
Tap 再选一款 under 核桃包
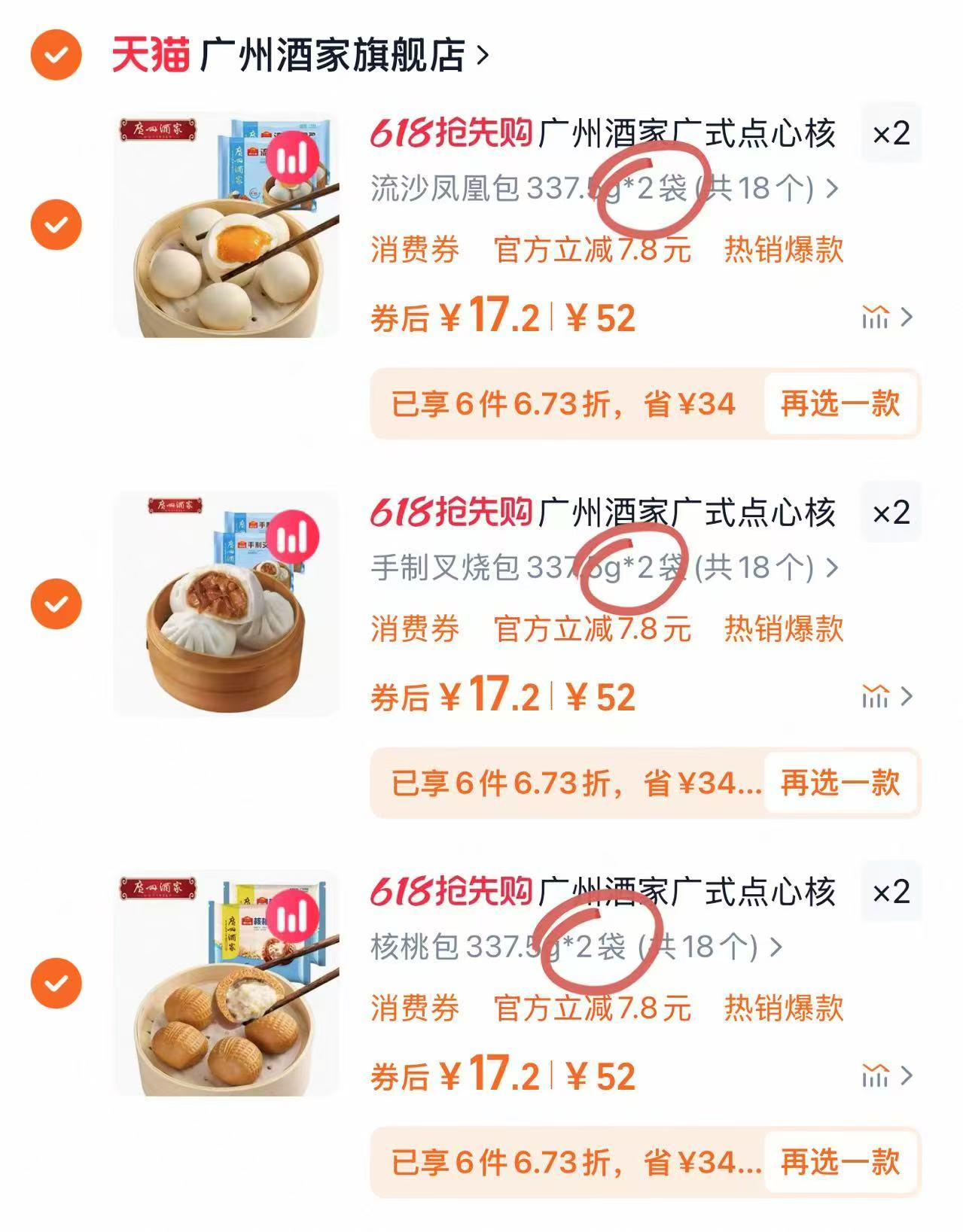tap(840, 1163)
